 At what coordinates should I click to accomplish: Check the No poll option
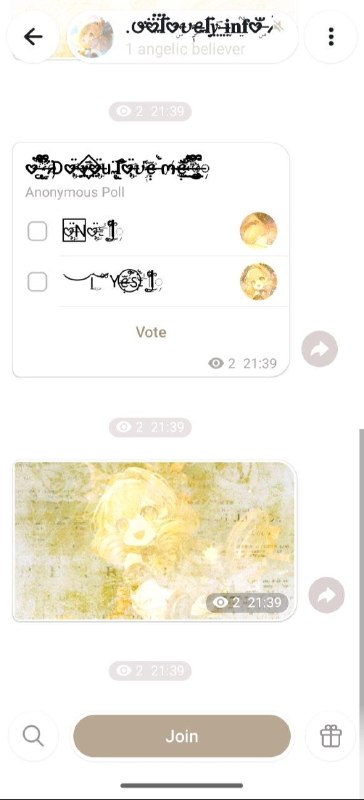(x=37, y=232)
